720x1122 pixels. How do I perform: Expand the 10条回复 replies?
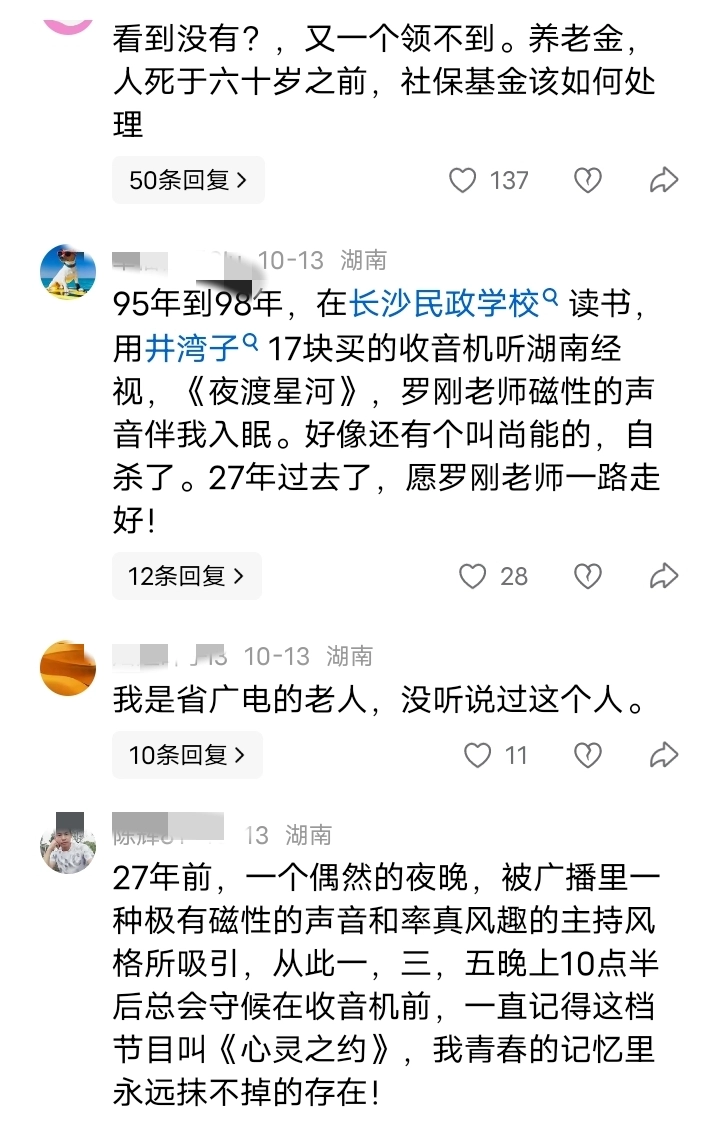(x=187, y=755)
